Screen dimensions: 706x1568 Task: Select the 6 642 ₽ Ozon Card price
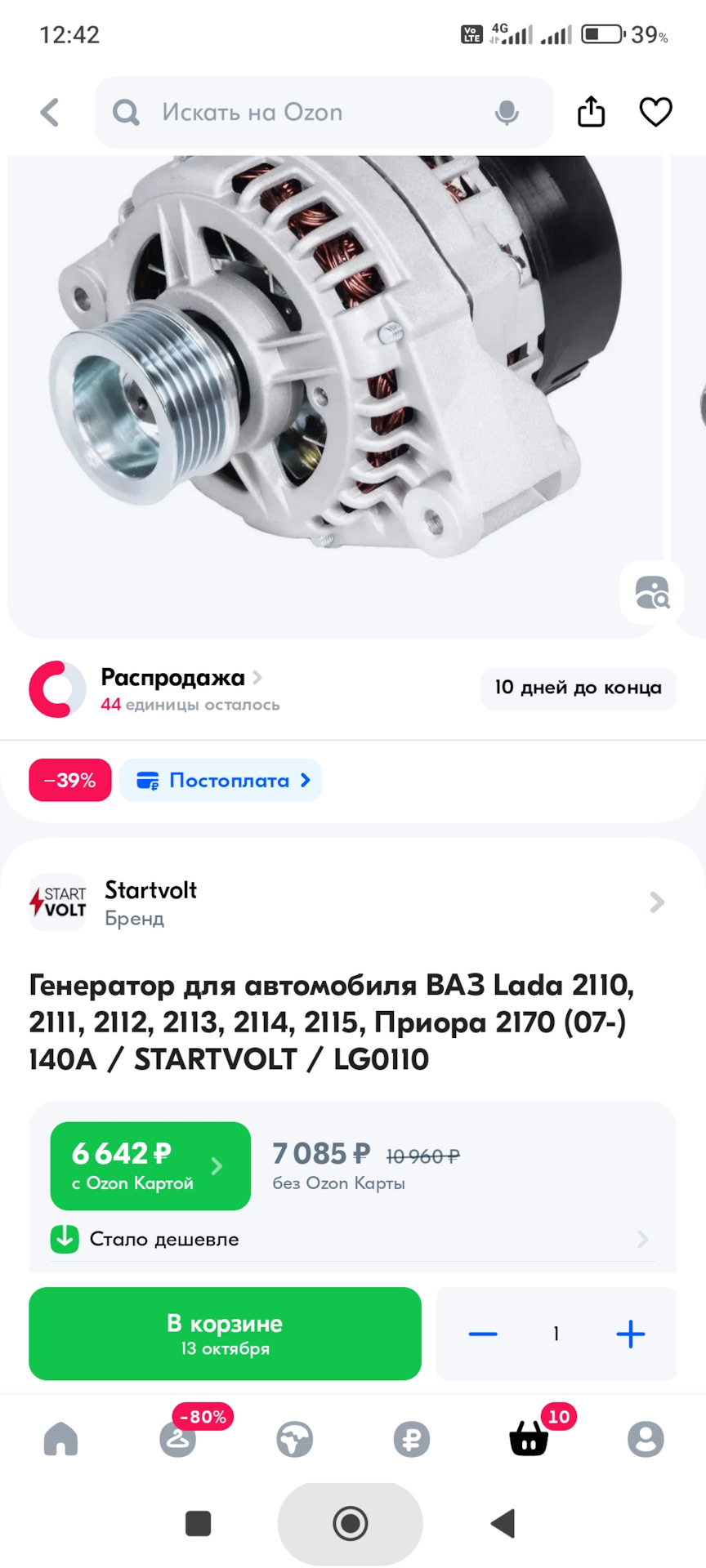(150, 1165)
